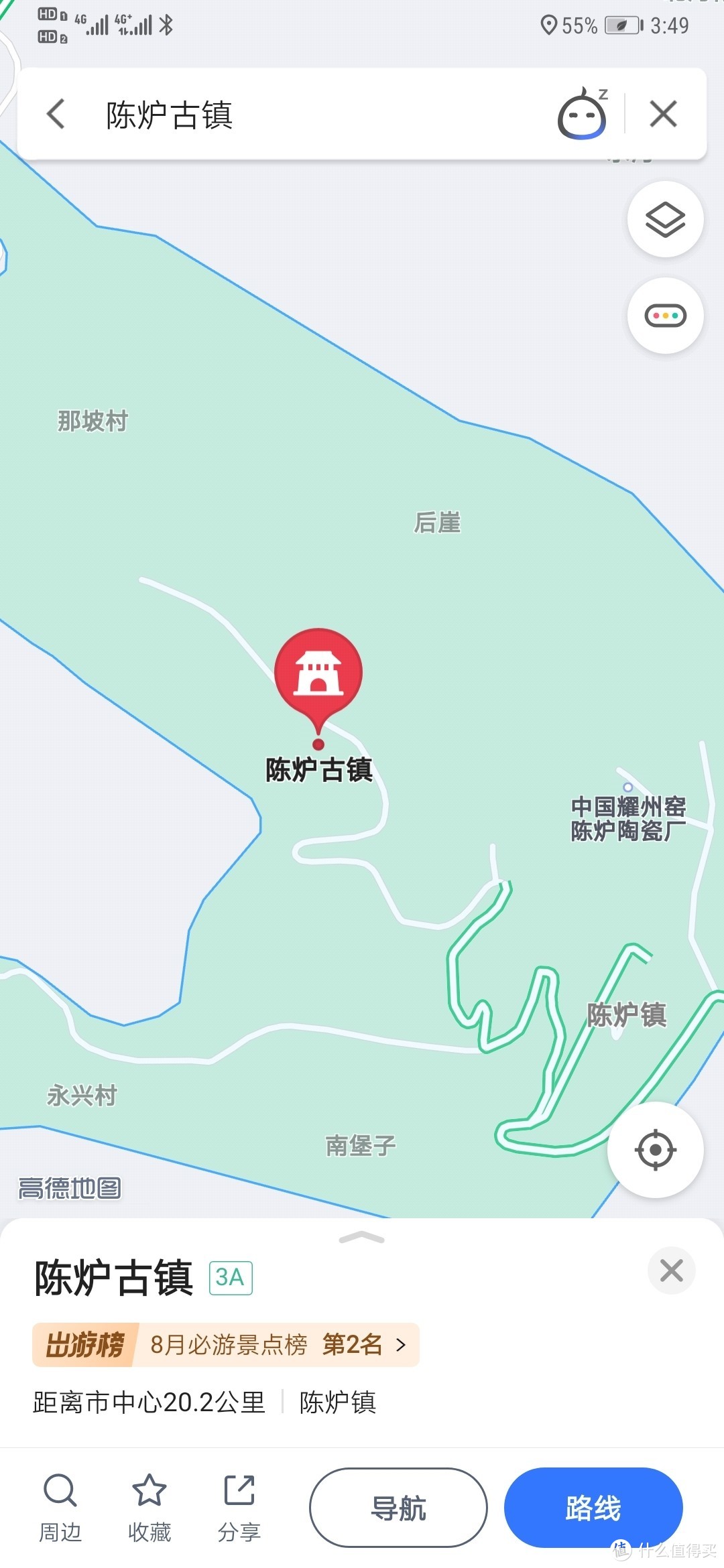Tap the blue 路线 route button
The height and width of the screenshot is (1568, 724).
(594, 1506)
